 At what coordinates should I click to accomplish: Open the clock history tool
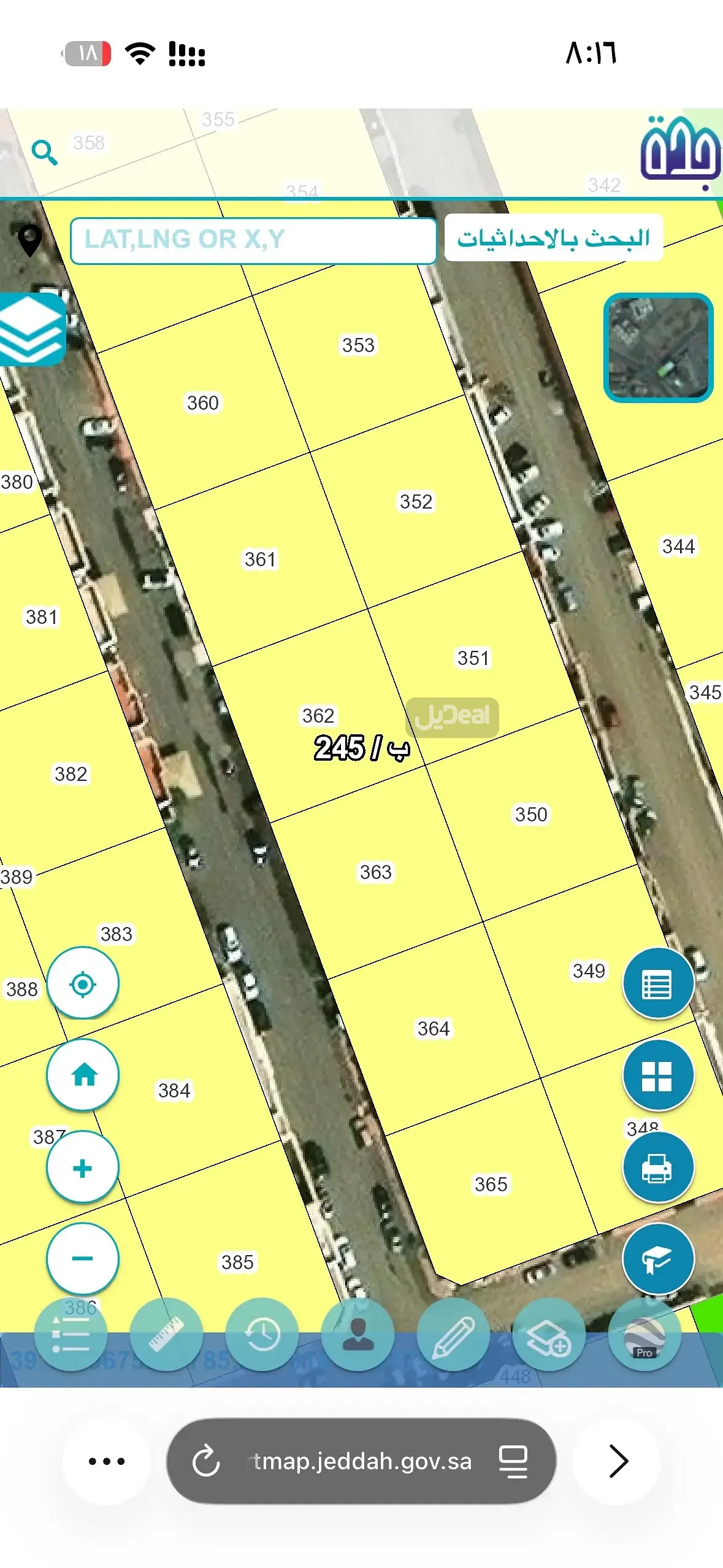coord(262,1335)
